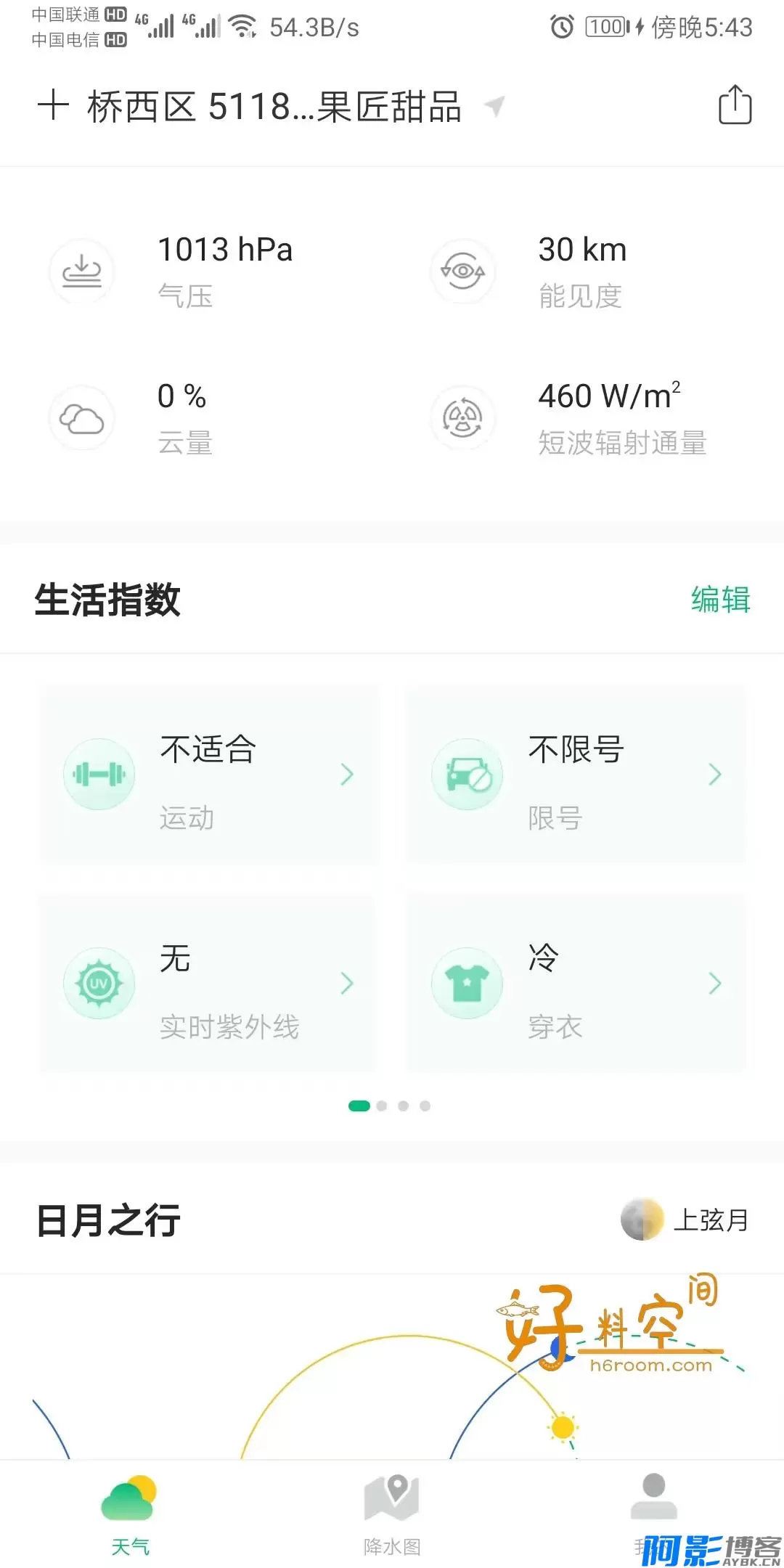
Task: Switch to the 降水图 precipitation map tab
Action: (392, 1513)
